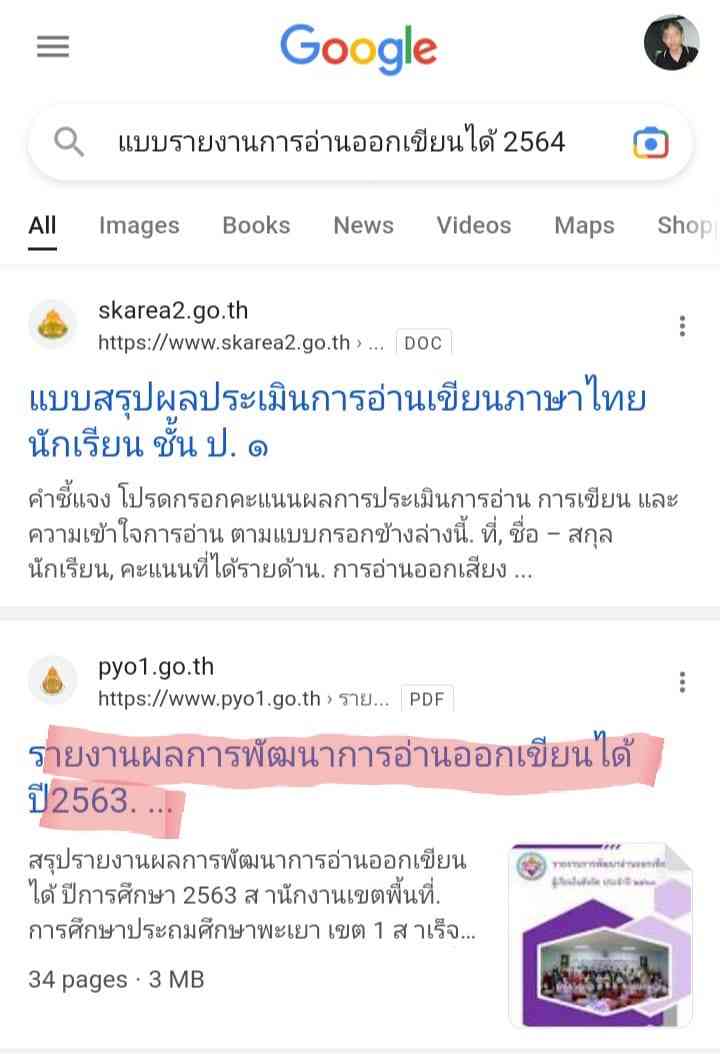Switch to the Books tab

click(x=256, y=225)
